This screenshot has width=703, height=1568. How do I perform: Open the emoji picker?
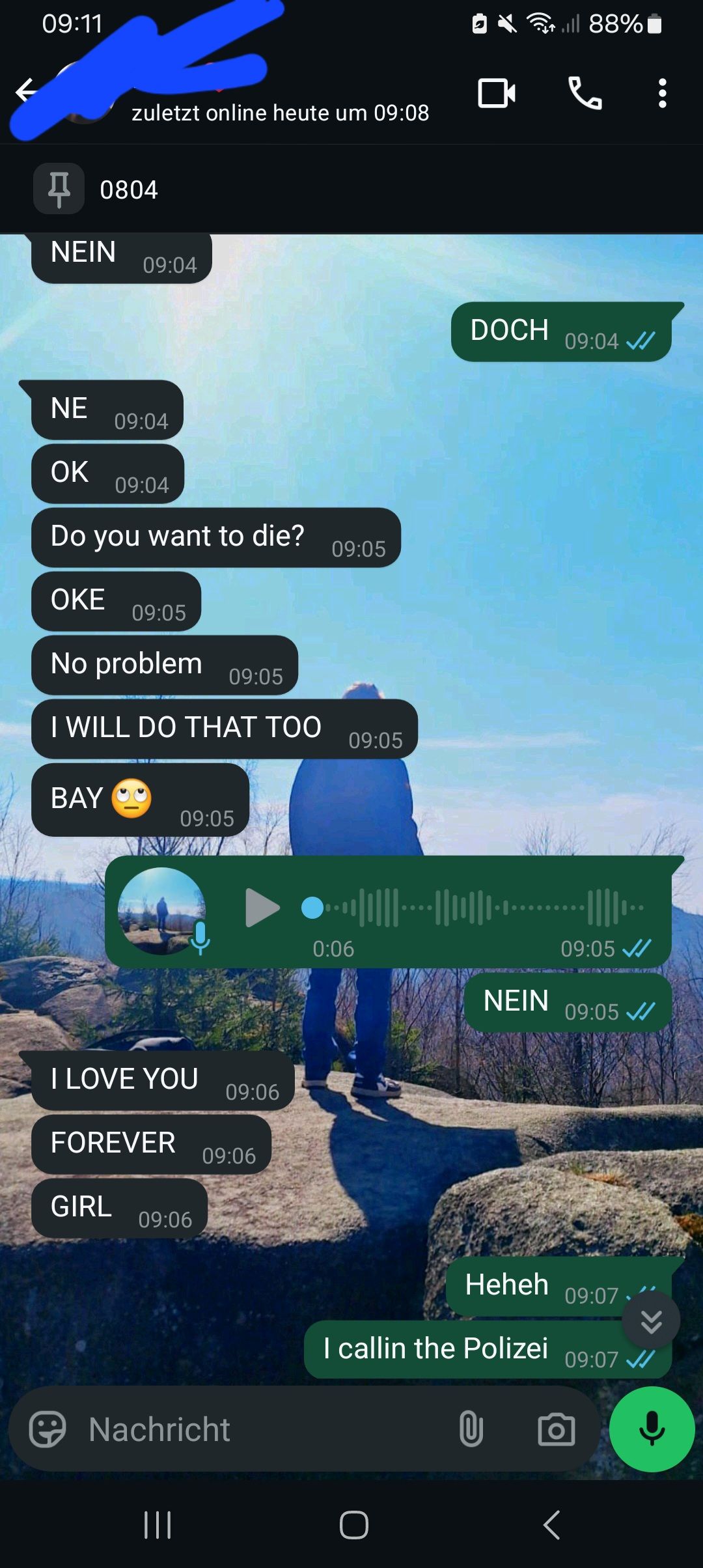[48, 1430]
